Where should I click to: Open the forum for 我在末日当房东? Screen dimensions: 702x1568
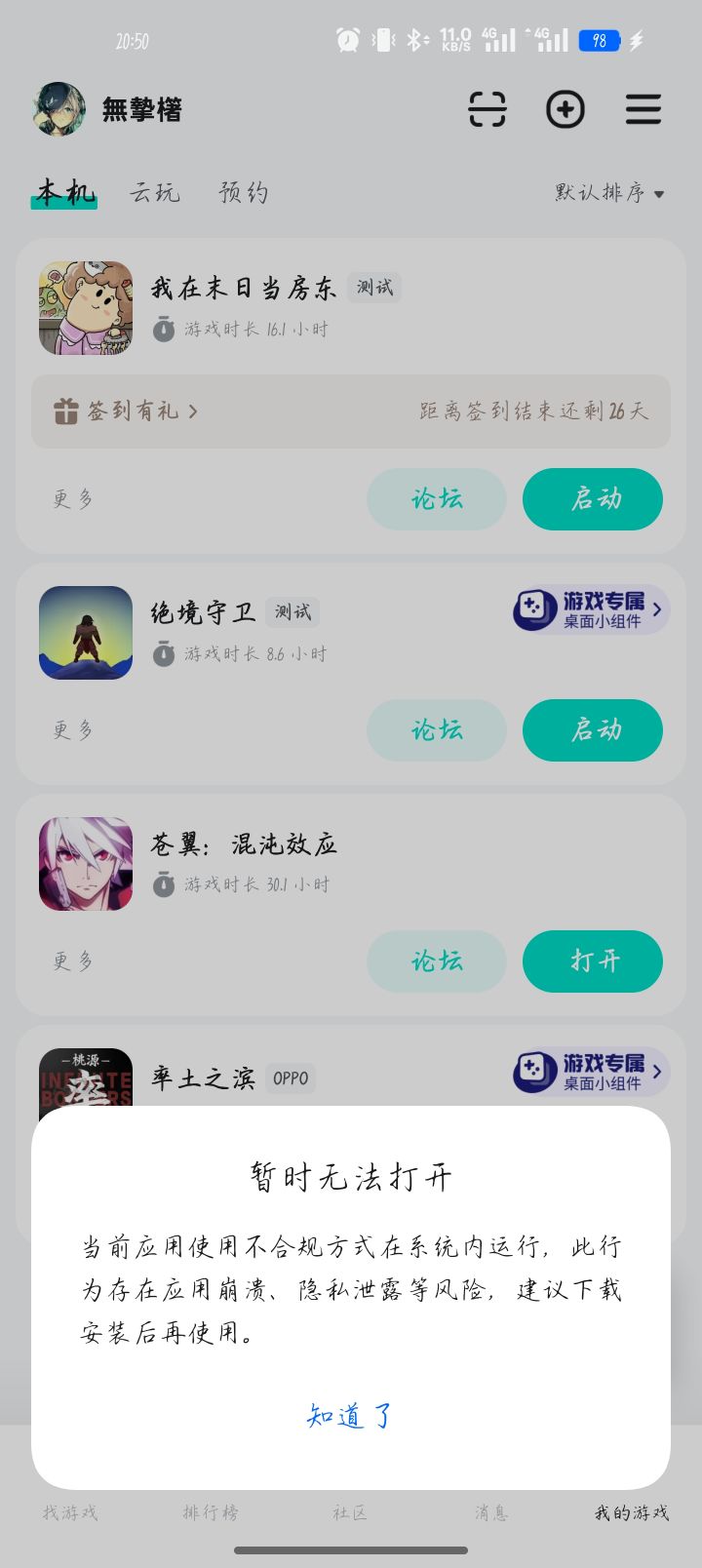(x=437, y=499)
